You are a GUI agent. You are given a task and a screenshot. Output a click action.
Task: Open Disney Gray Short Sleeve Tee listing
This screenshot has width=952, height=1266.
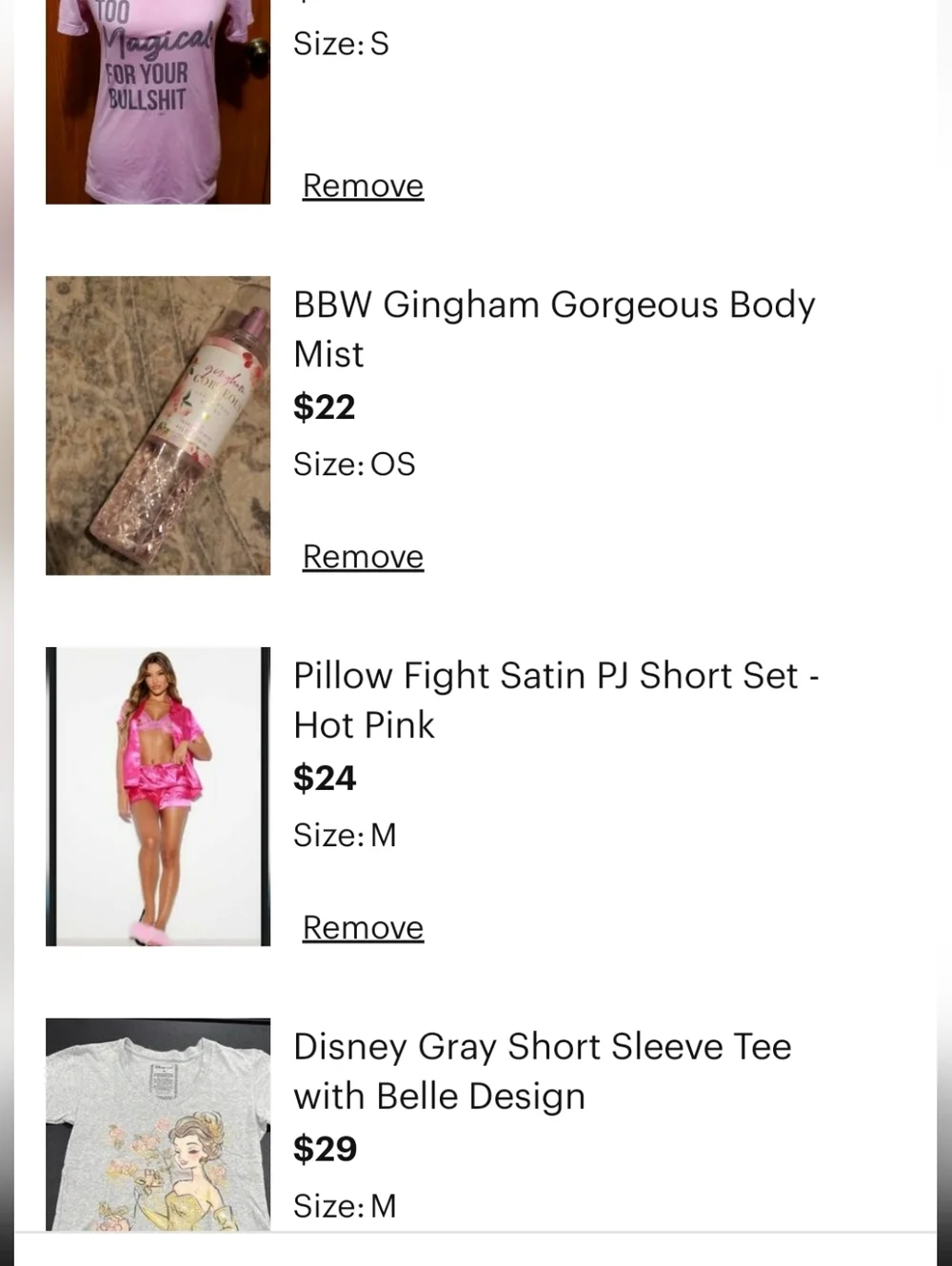542,1072
